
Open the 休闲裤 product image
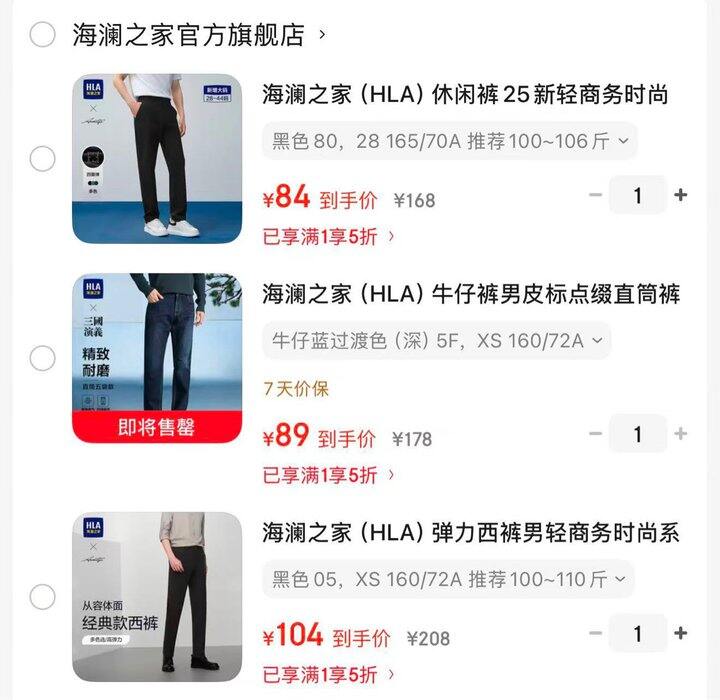pos(157,158)
